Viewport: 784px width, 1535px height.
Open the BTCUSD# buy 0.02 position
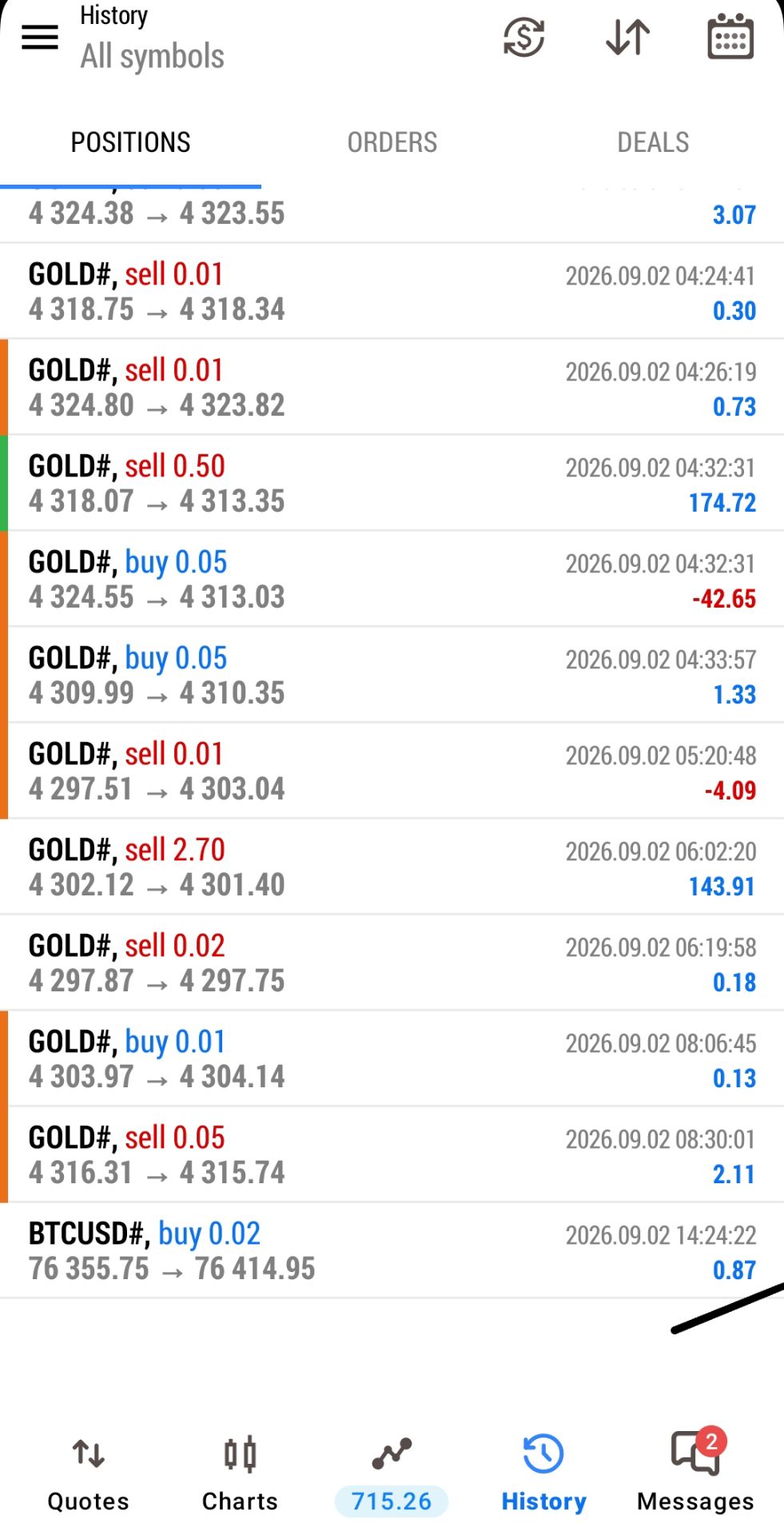click(392, 1250)
